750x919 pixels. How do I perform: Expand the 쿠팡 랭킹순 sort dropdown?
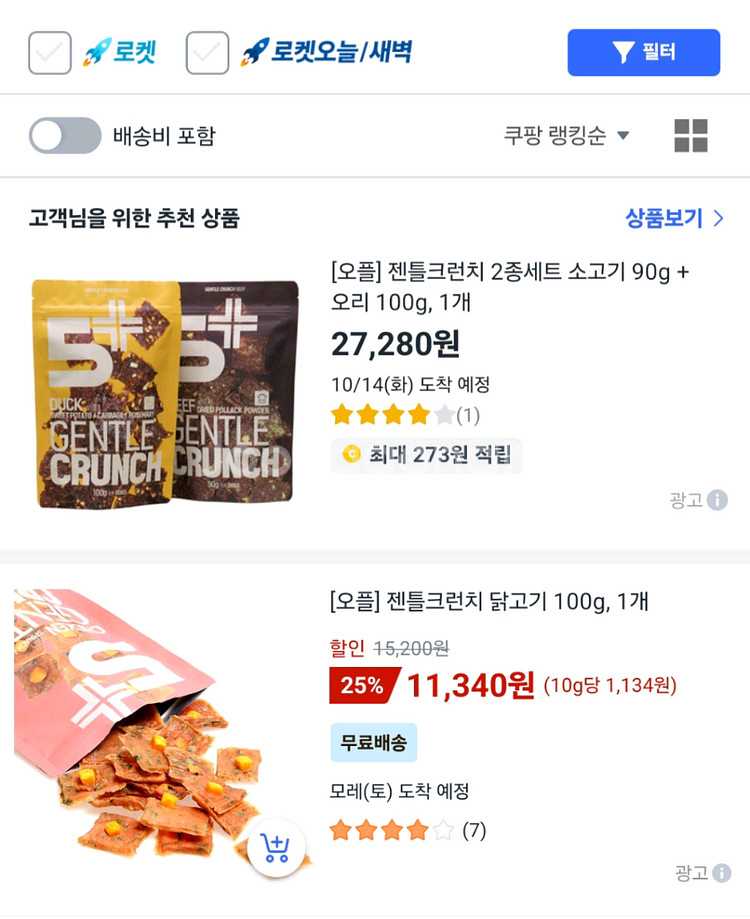566,136
